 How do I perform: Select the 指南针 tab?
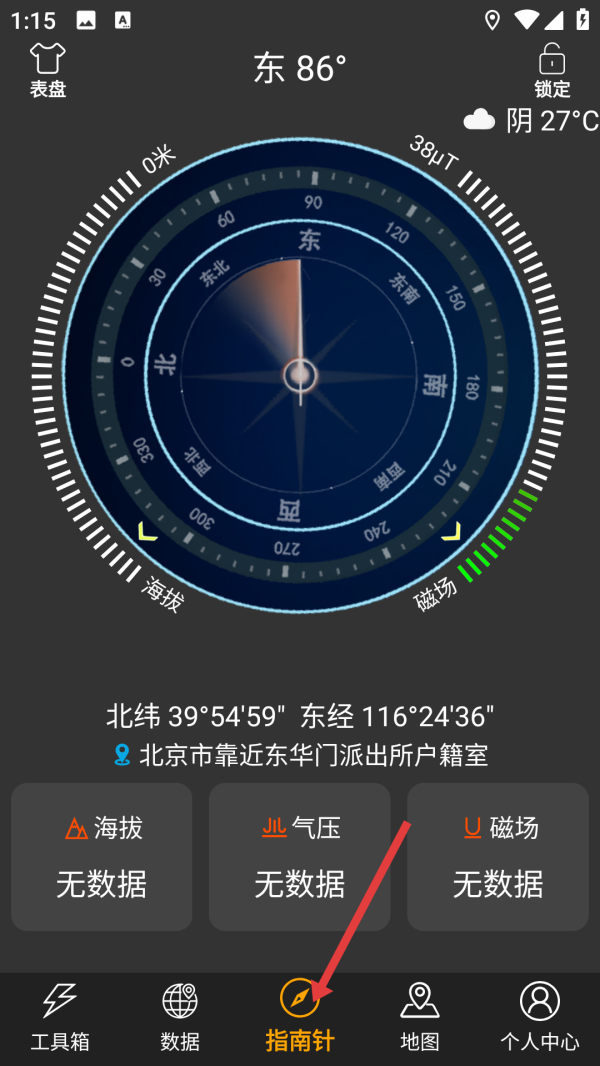pyautogui.click(x=299, y=1016)
